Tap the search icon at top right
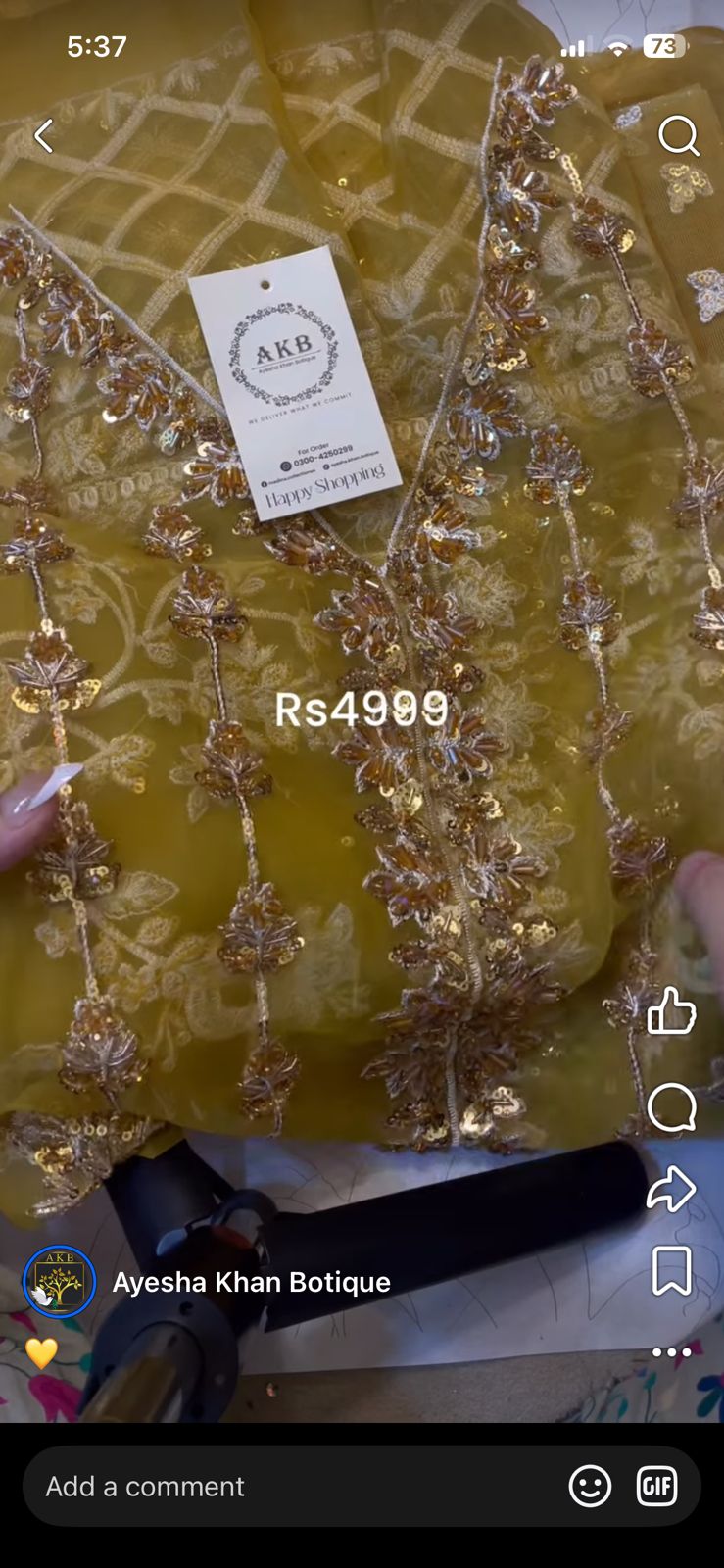 pos(678,136)
